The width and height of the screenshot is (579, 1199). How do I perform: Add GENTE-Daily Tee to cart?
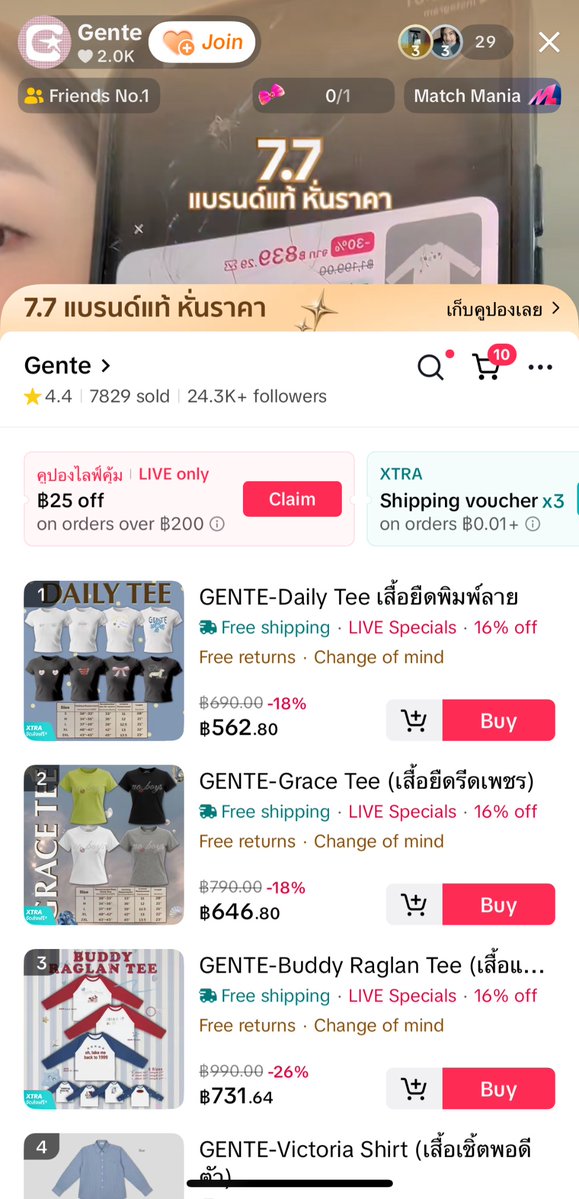tap(415, 720)
